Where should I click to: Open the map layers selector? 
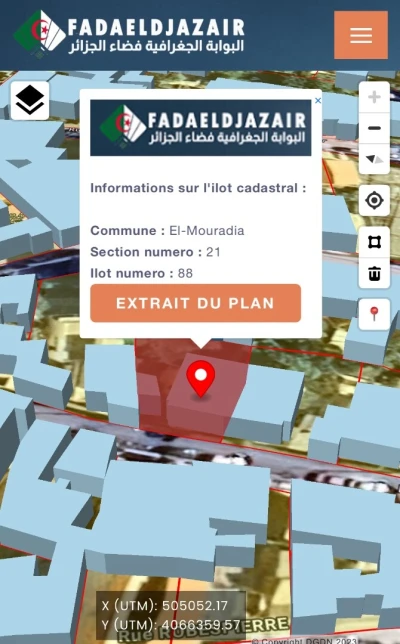click(x=30, y=101)
